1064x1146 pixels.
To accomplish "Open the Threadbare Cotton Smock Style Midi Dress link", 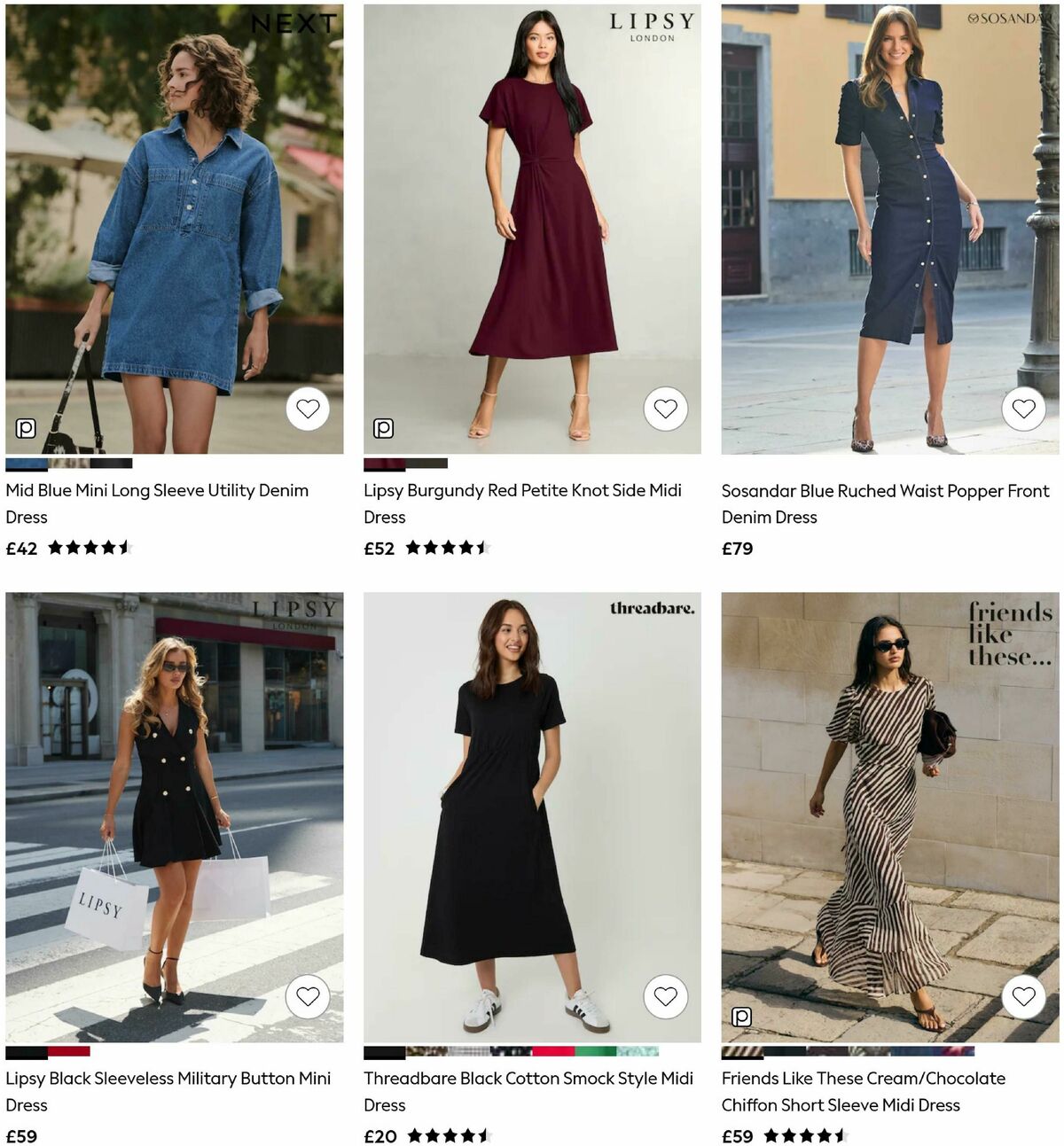I will (528, 1091).
